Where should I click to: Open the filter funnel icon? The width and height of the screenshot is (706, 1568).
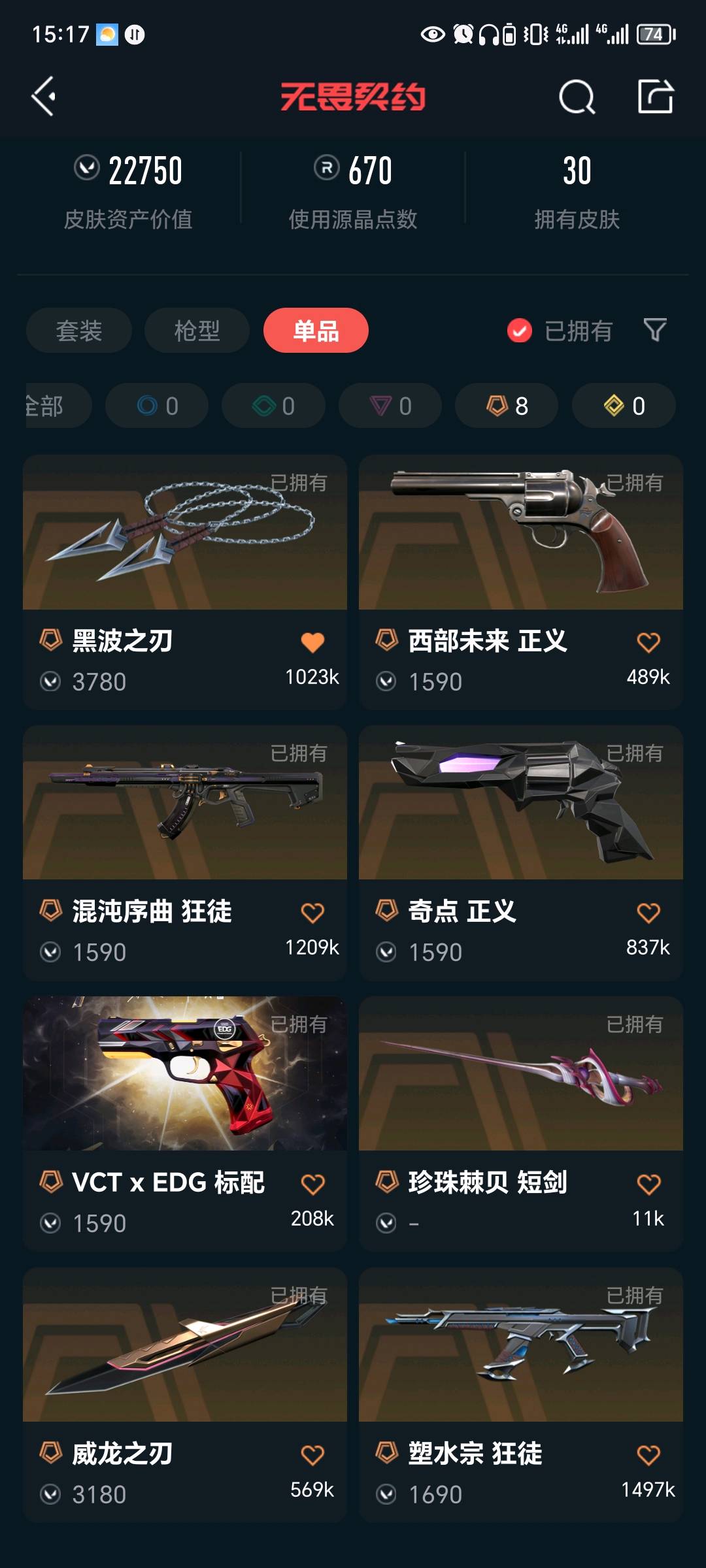[655, 330]
